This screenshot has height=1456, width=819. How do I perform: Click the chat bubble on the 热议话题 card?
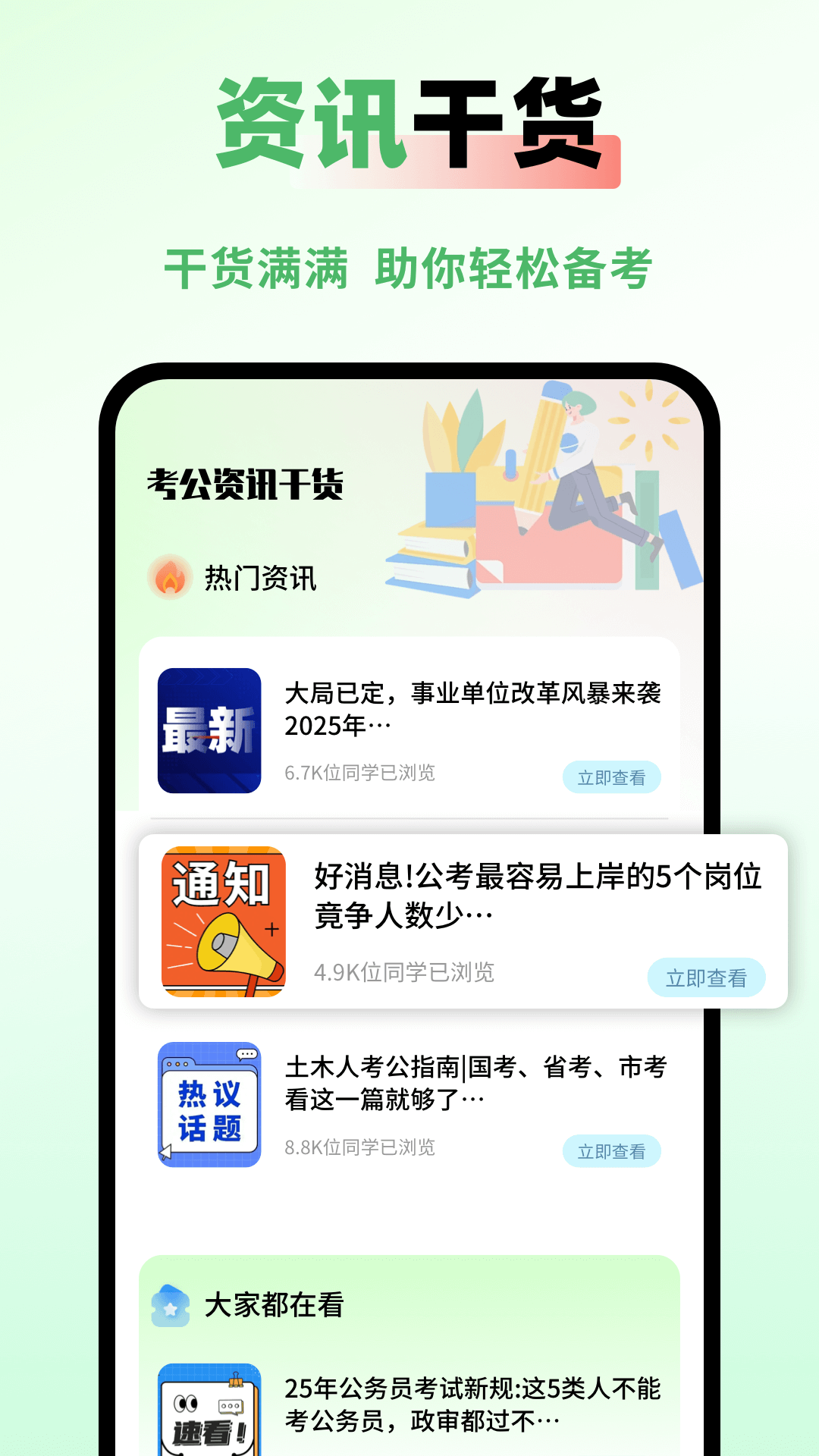point(246,1054)
